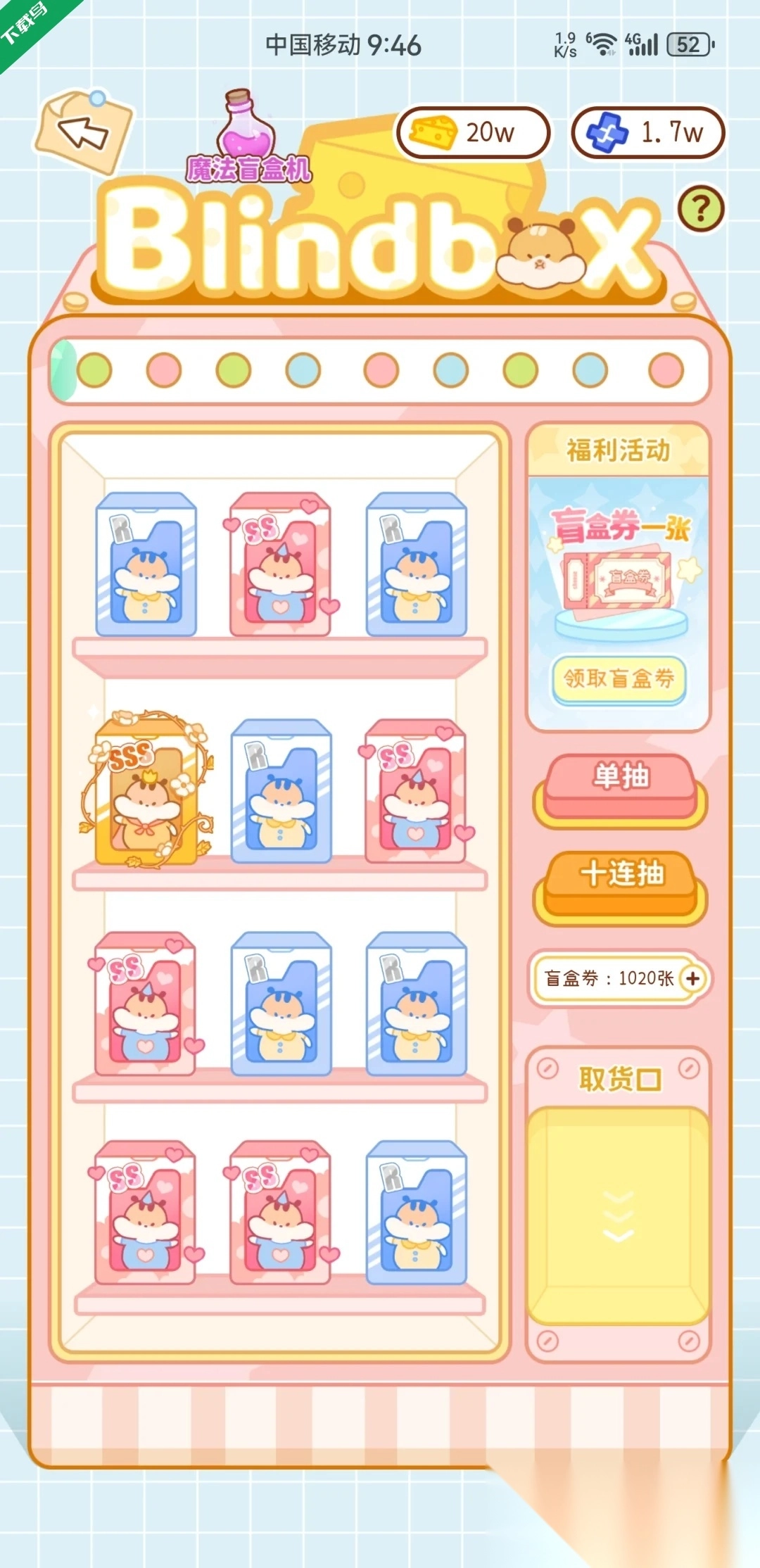Screen dimensions: 760x1568
Task: Tap 领取盲盒券 to claim the coupon
Action: point(618,678)
